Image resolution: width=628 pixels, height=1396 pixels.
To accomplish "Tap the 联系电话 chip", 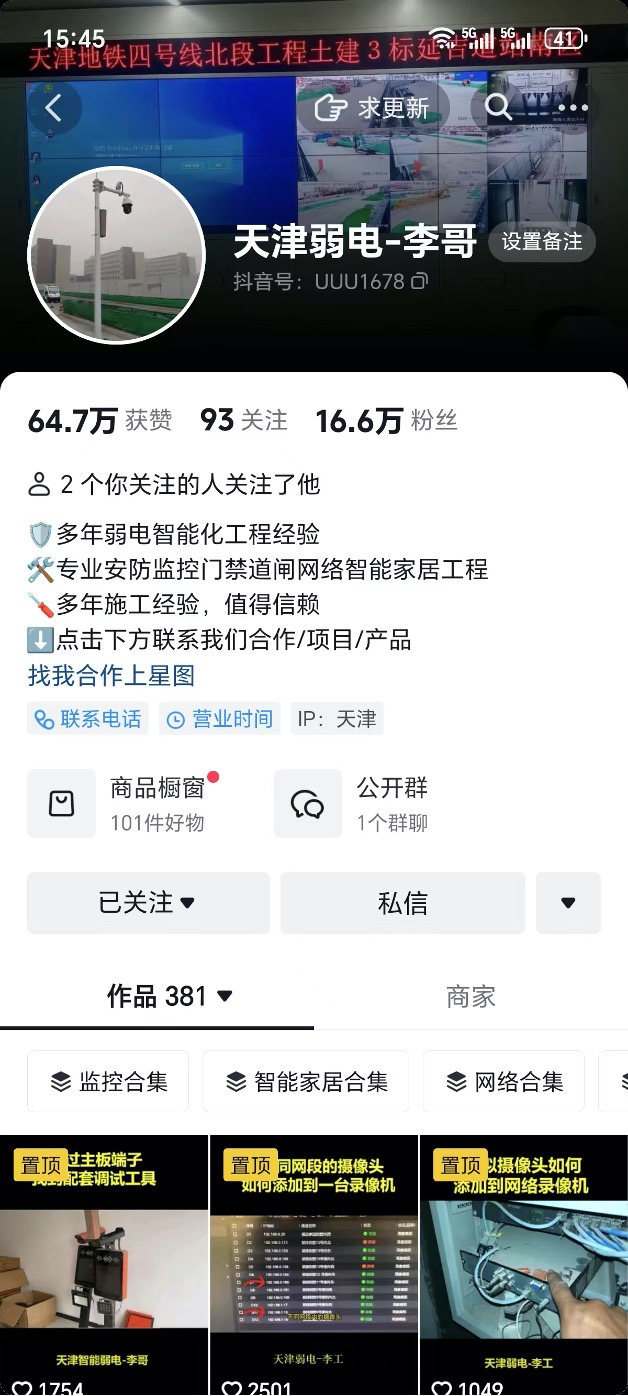I will coord(88,719).
